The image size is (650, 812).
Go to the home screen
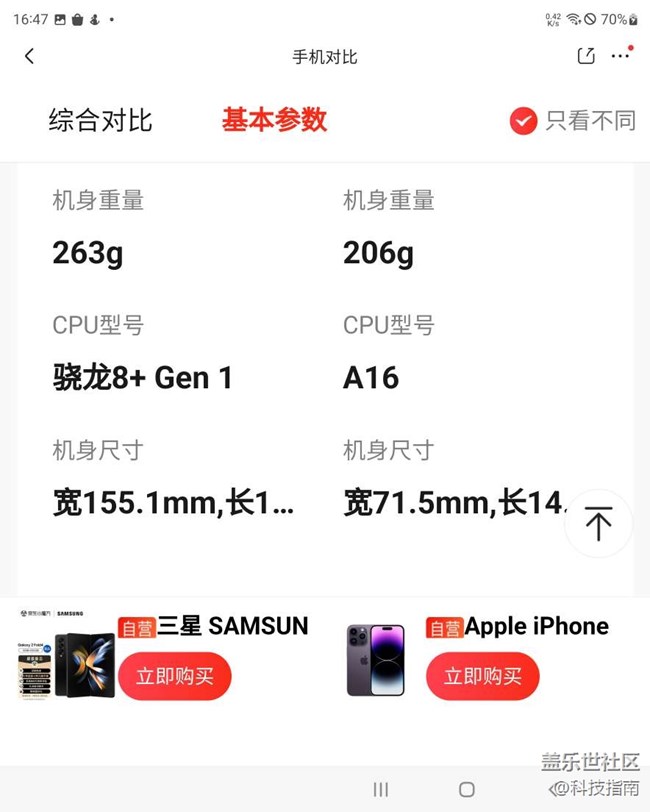click(x=466, y=789)
